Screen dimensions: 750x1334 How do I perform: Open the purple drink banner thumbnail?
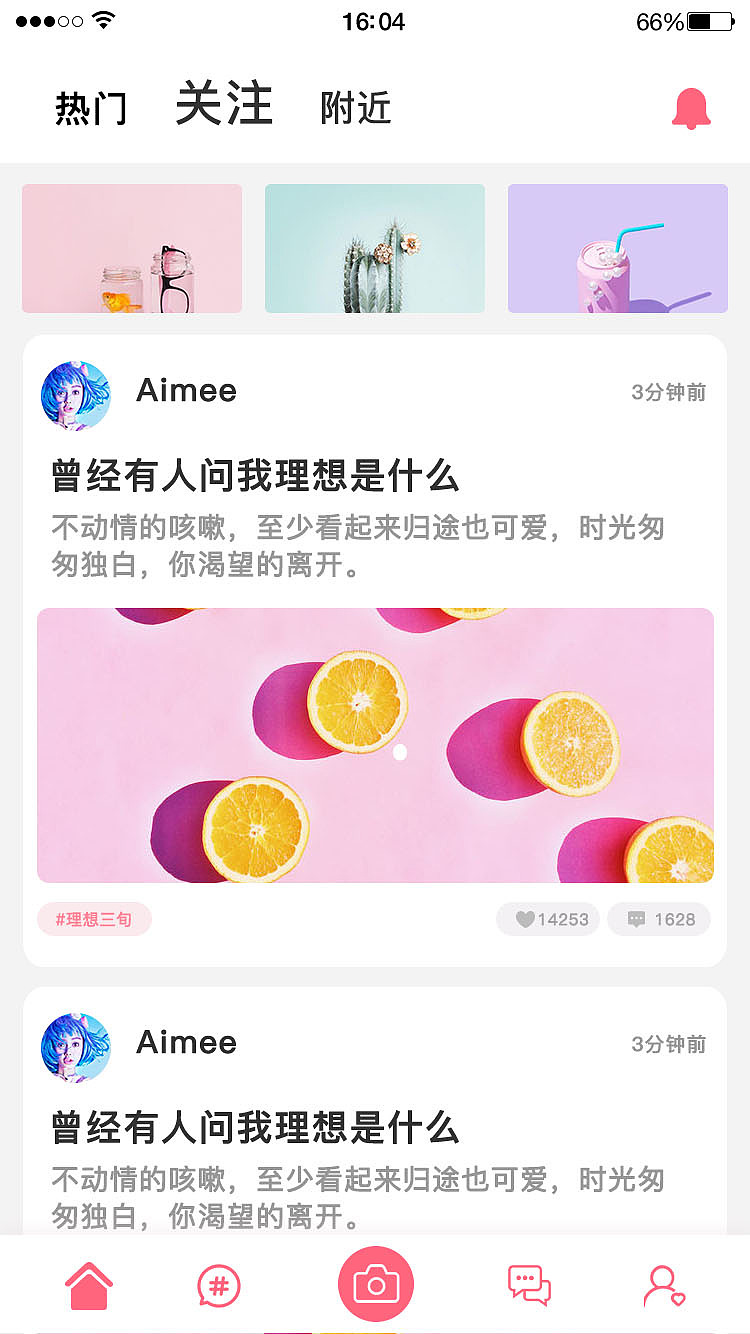pyautogui.click(x=617, y=248)
